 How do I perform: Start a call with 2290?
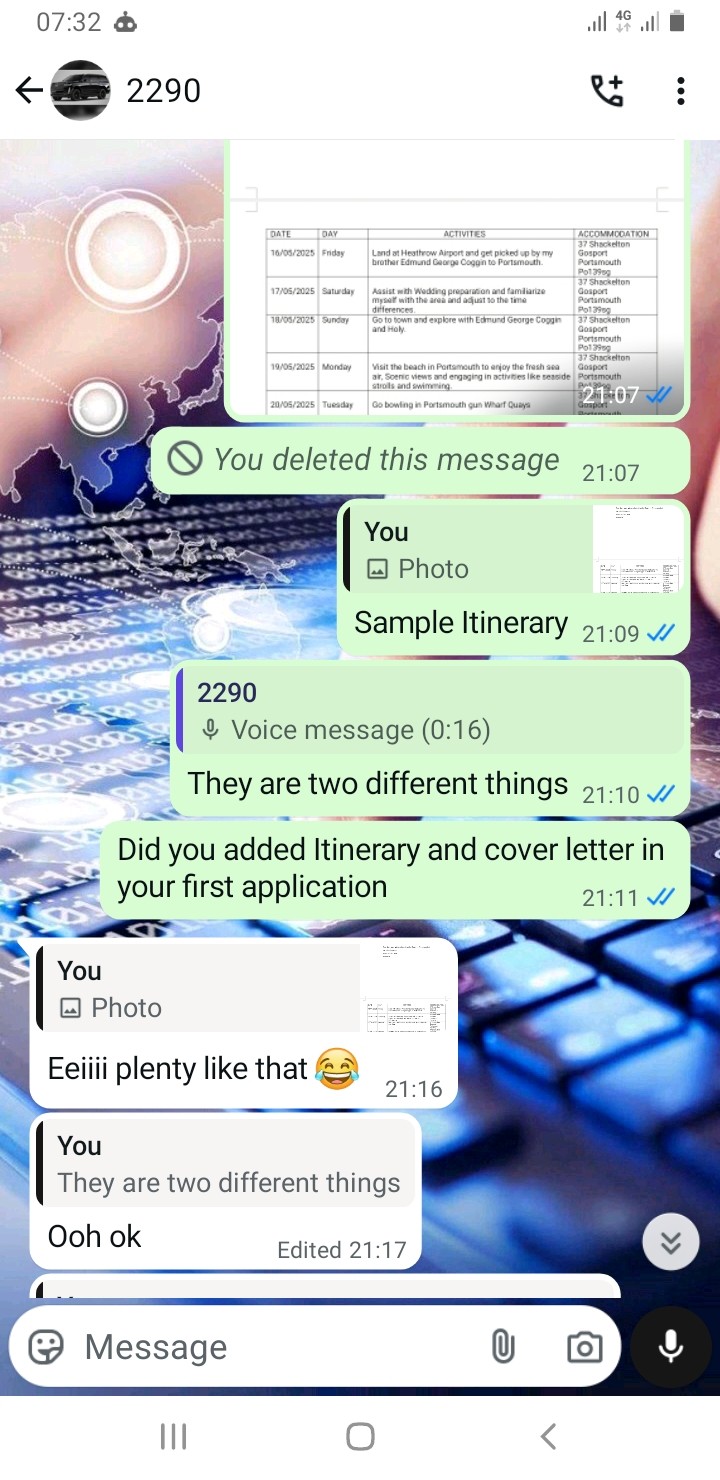pyautogui.click(x=607, y=91)
